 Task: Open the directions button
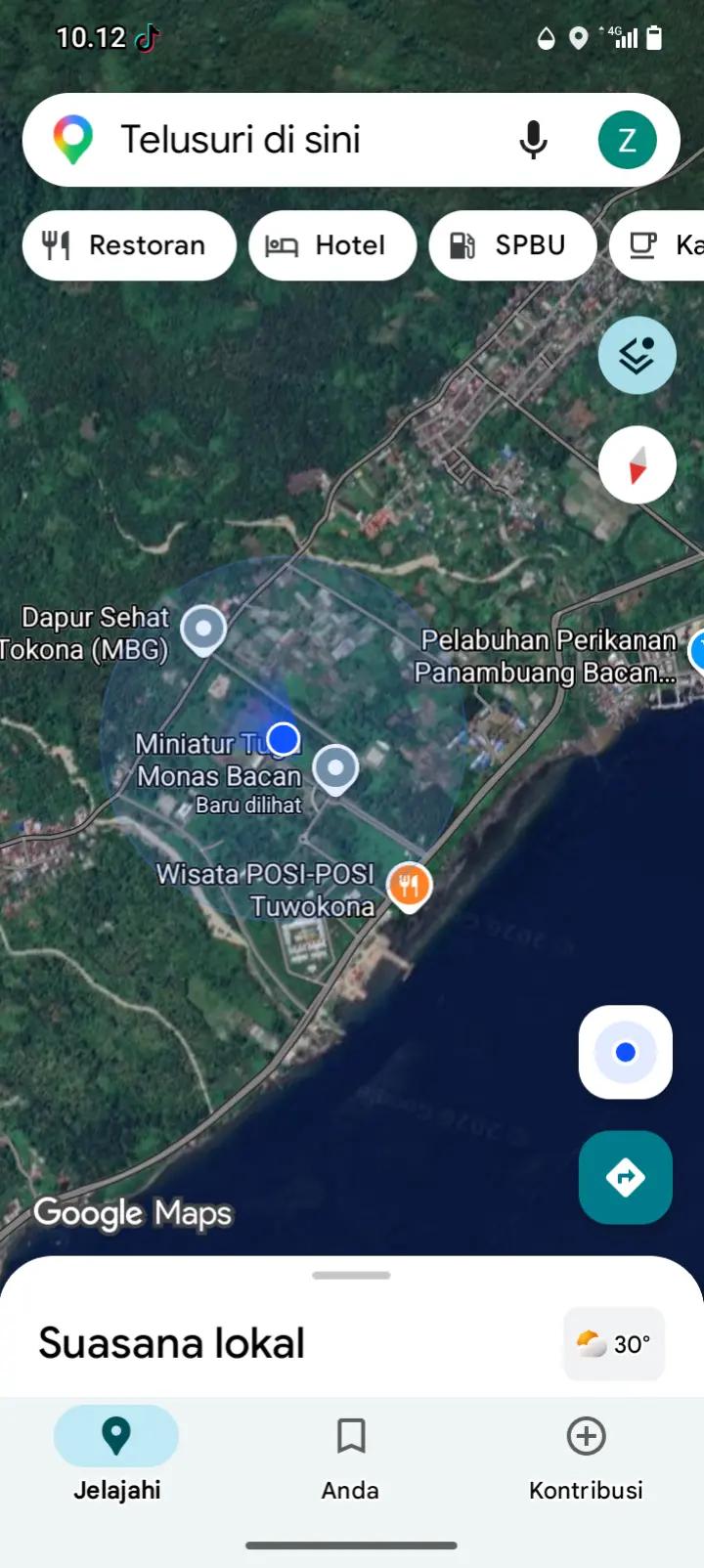point(626,1177)
